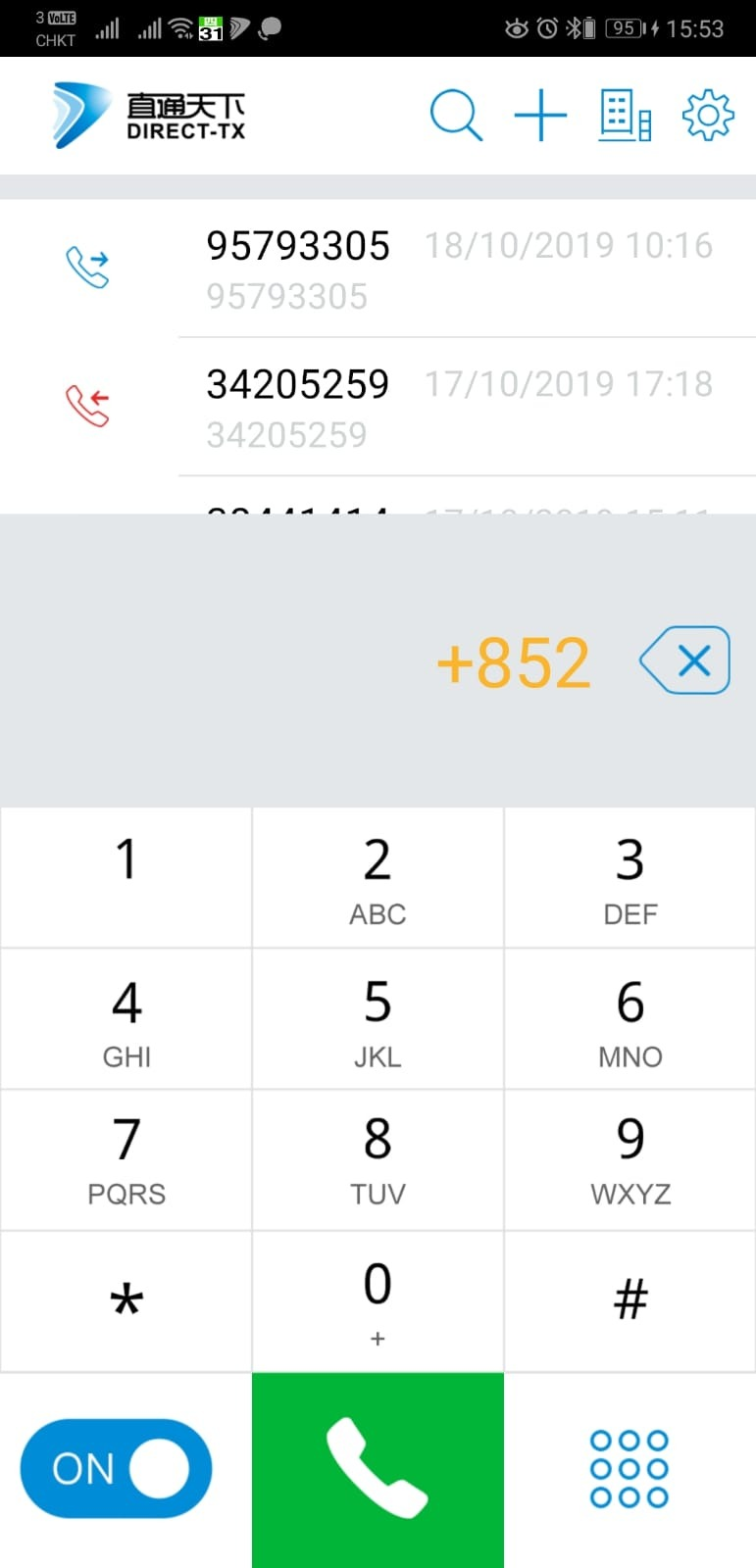This screenshot has width=756, height=1568.
Task: Open the search icon
Action: pos(456,116)
